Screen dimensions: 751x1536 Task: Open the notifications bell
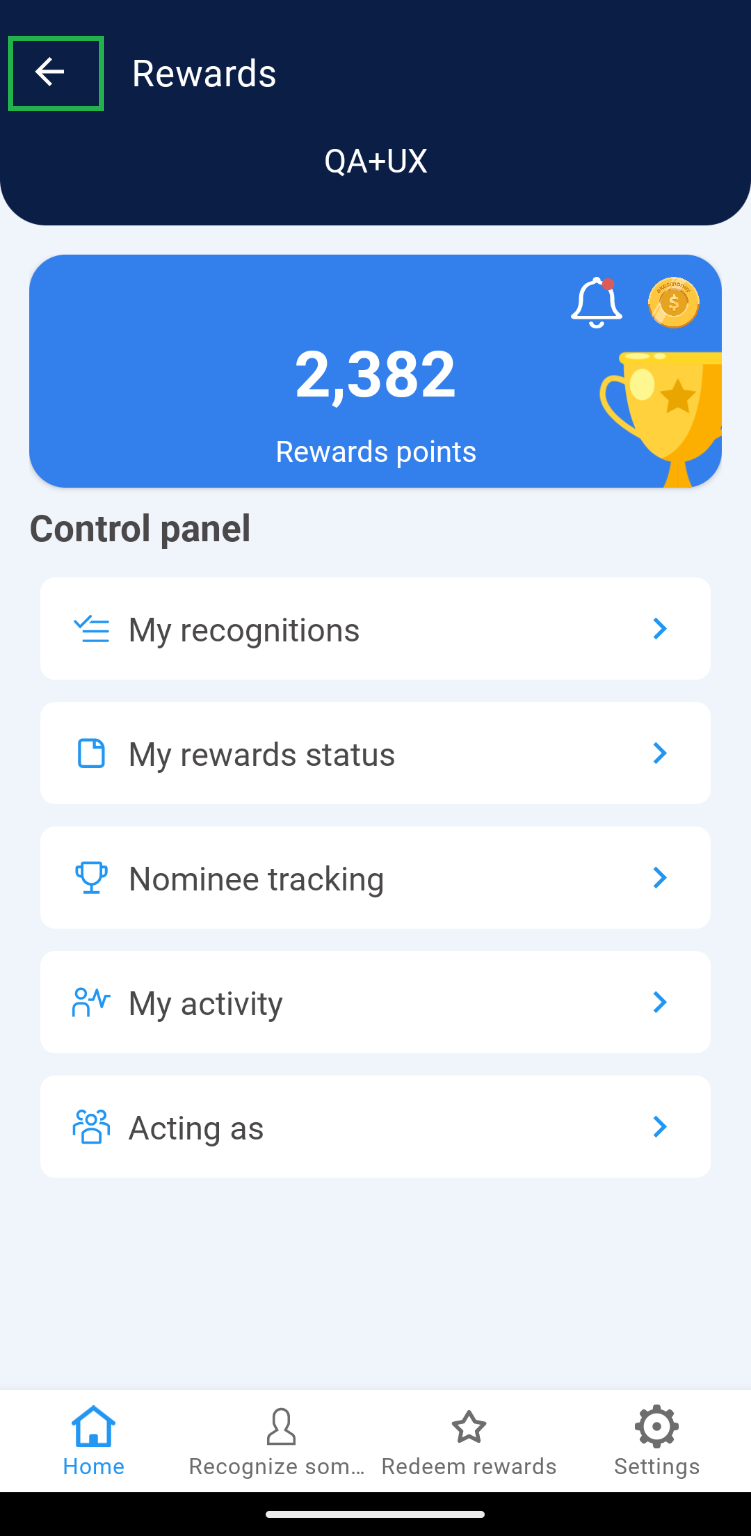click(x=596, y=302)
